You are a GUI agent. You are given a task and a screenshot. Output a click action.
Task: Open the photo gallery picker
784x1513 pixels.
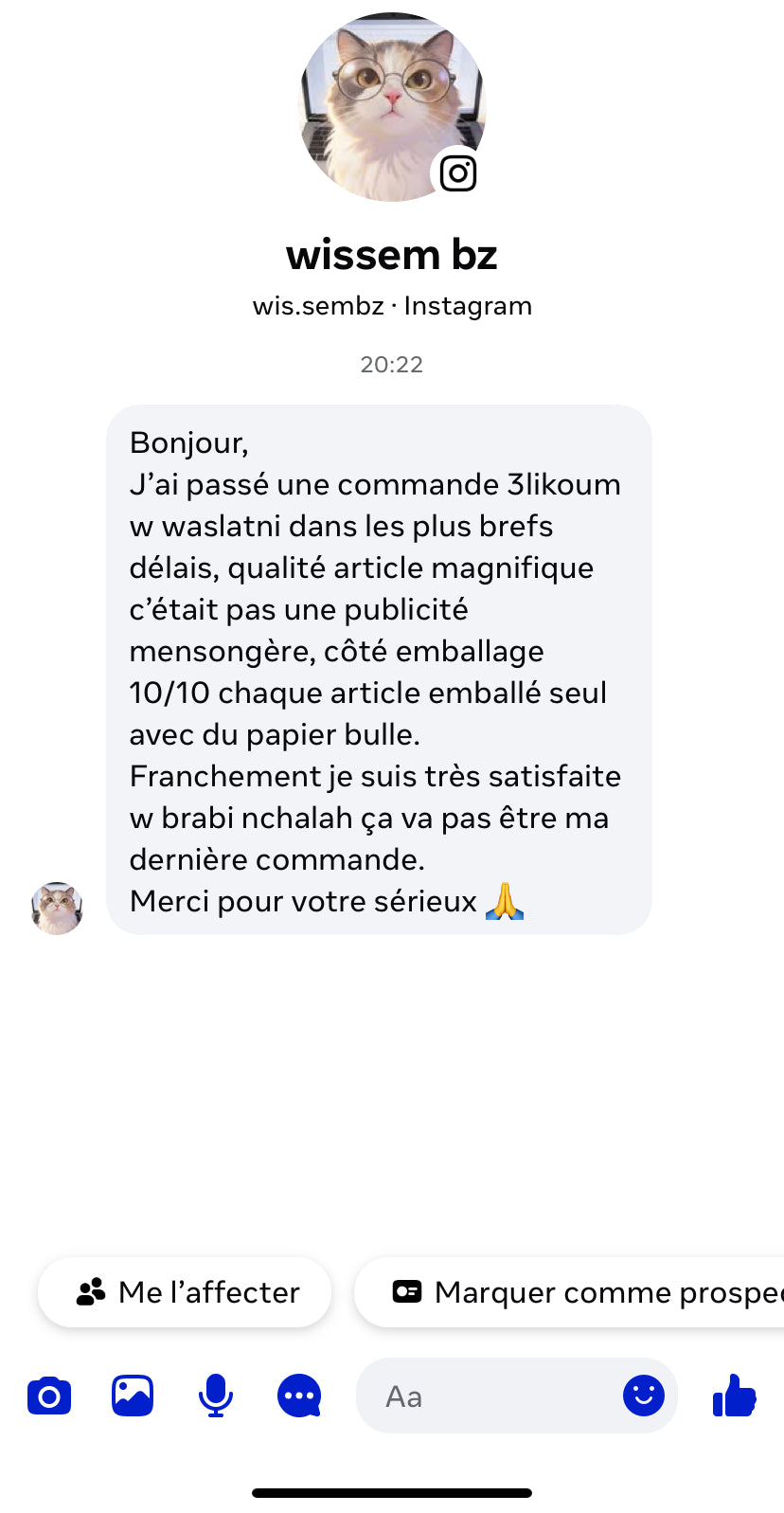133,1396
